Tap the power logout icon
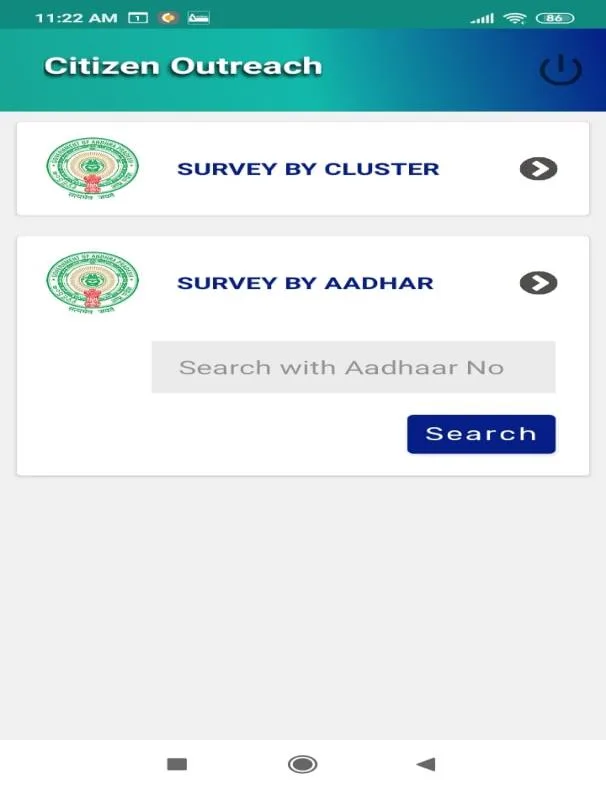 coord(560,69)
